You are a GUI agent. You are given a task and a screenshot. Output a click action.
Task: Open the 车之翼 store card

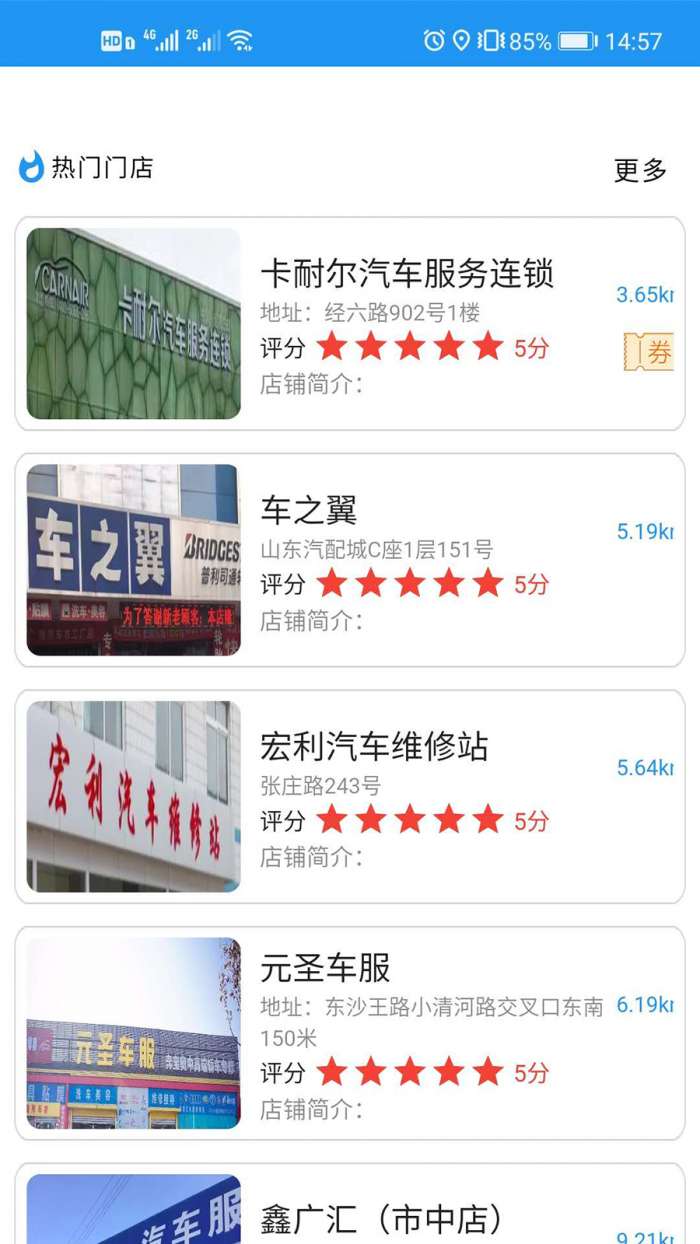click(349, 560)
